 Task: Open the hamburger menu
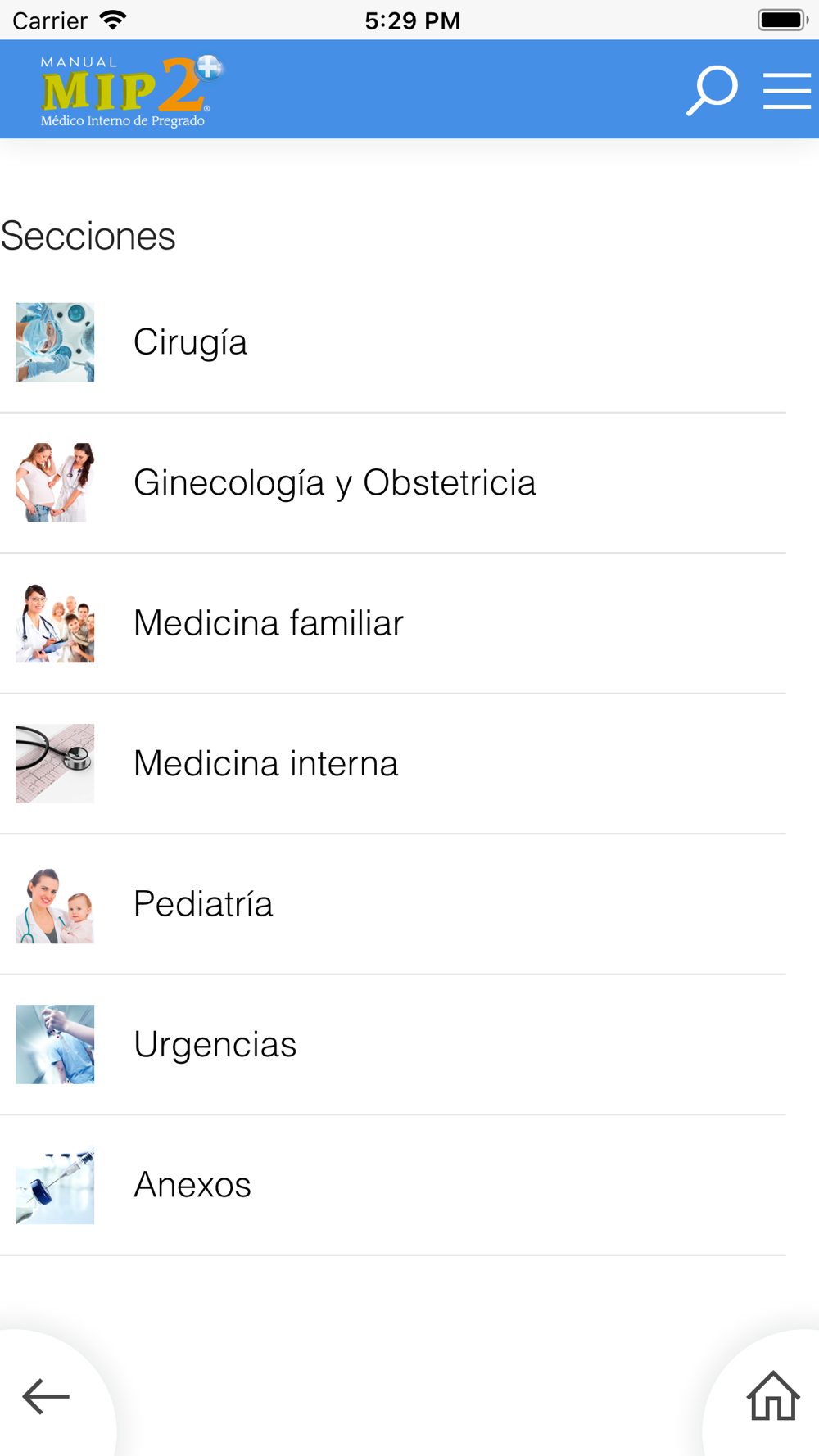click(x=787, y=90)
